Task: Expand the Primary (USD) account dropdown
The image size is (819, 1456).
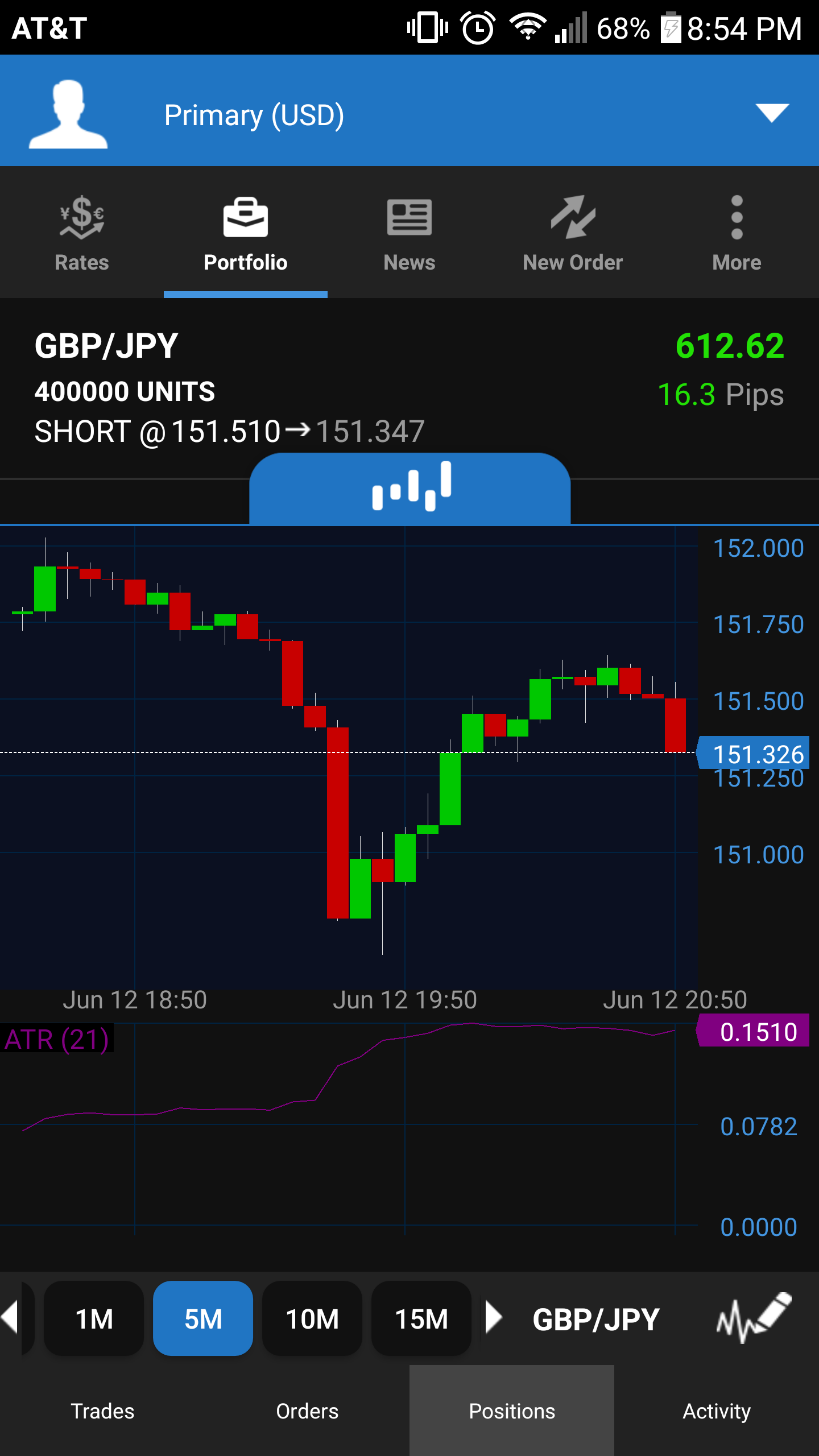Action: click(772, 113)
